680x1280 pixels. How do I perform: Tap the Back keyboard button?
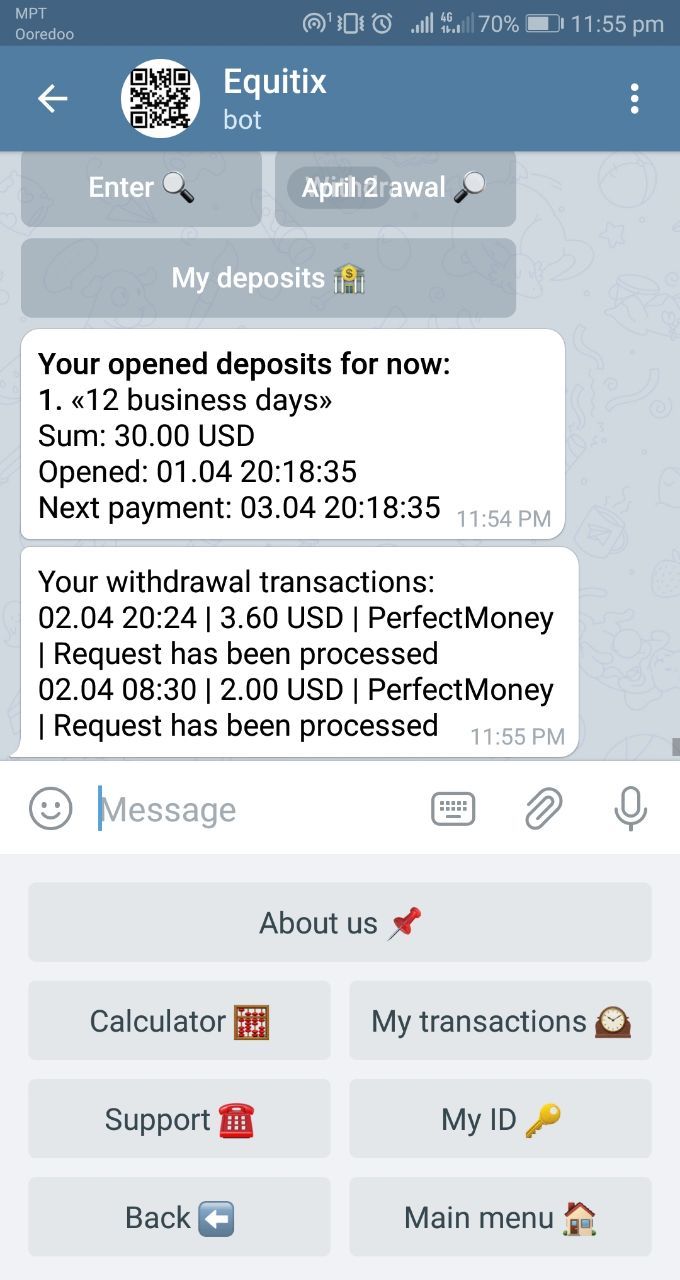click(179, 1217)
